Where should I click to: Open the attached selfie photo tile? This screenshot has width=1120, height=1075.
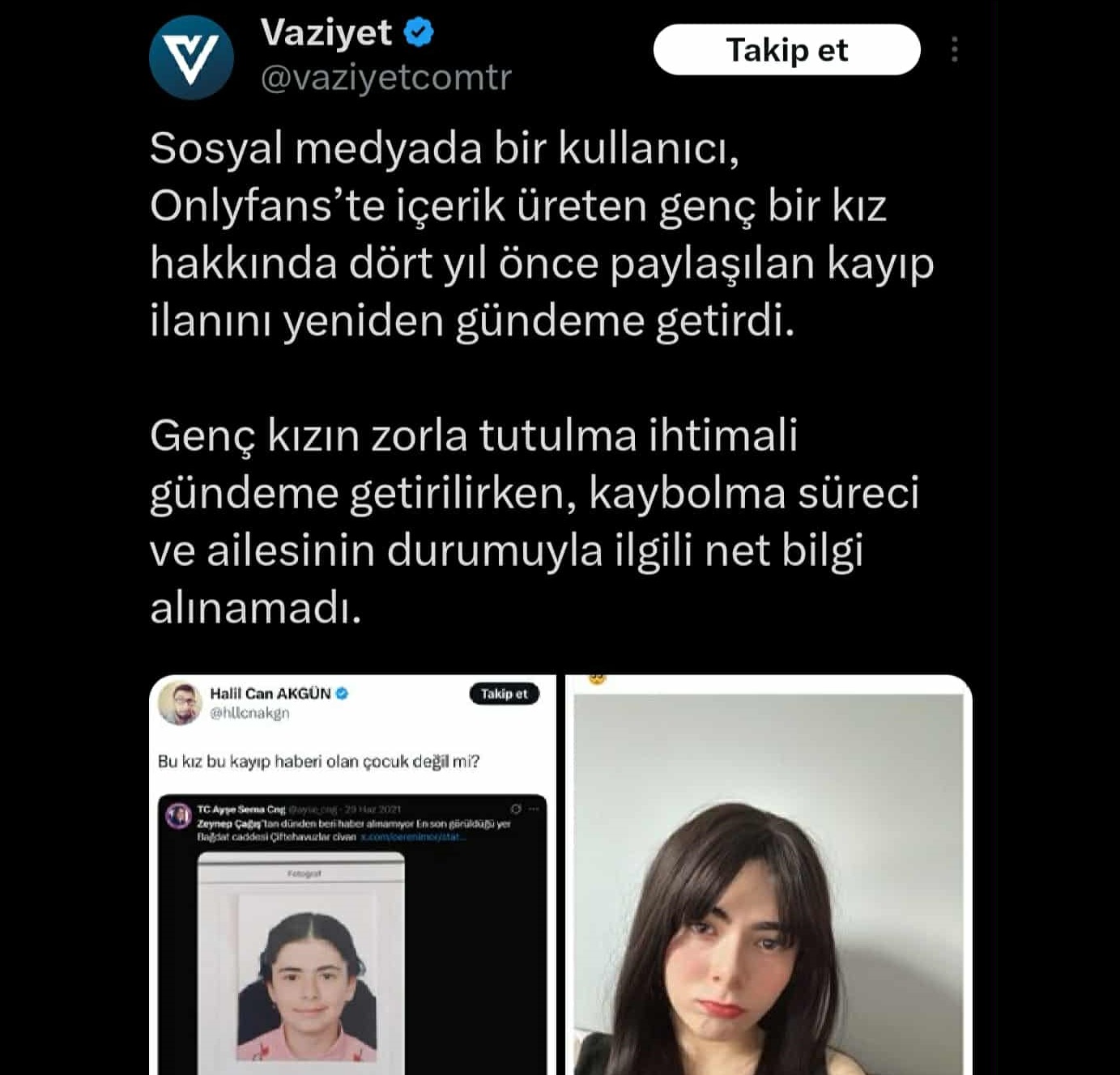coord(769,874)
